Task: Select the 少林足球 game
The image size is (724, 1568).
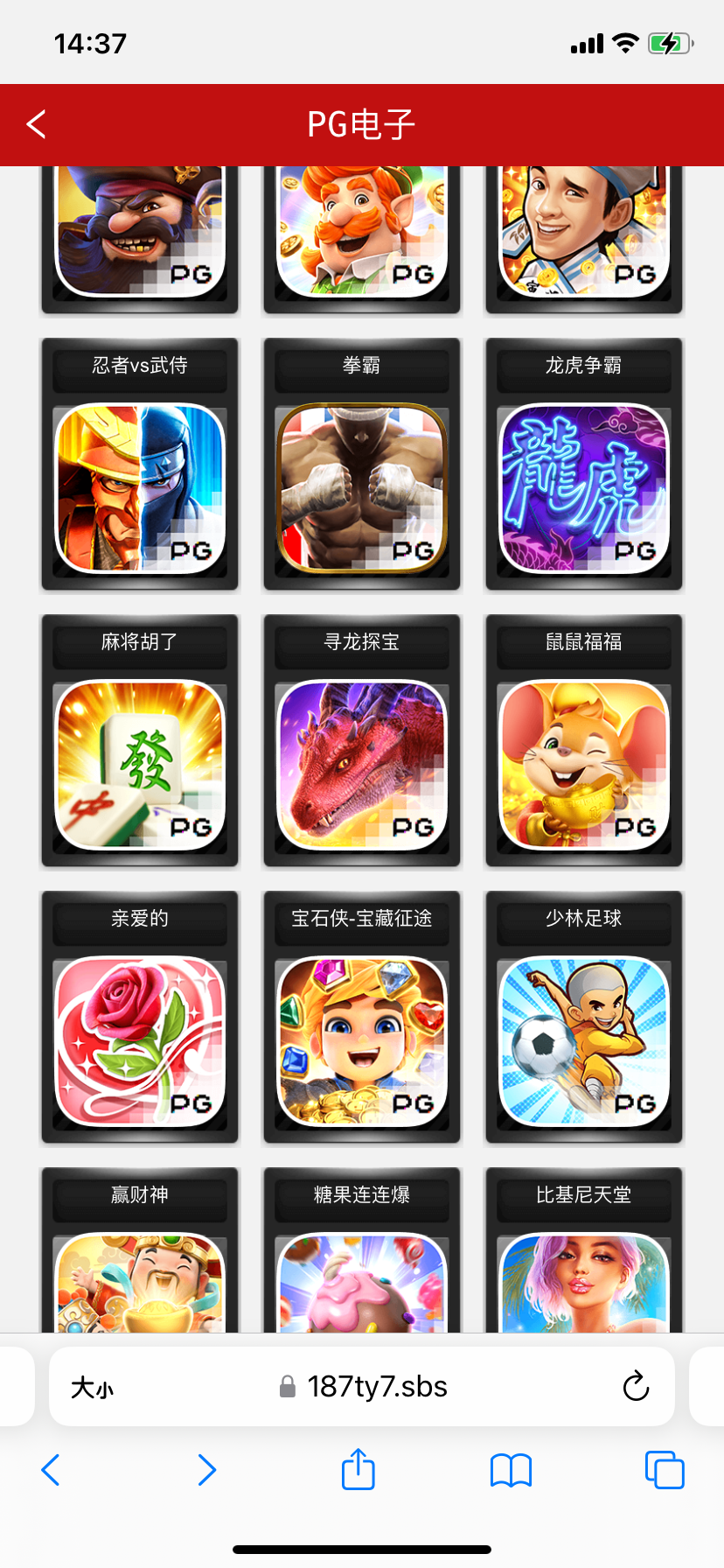Action: pyautogui.click(x=583, y=1039)
